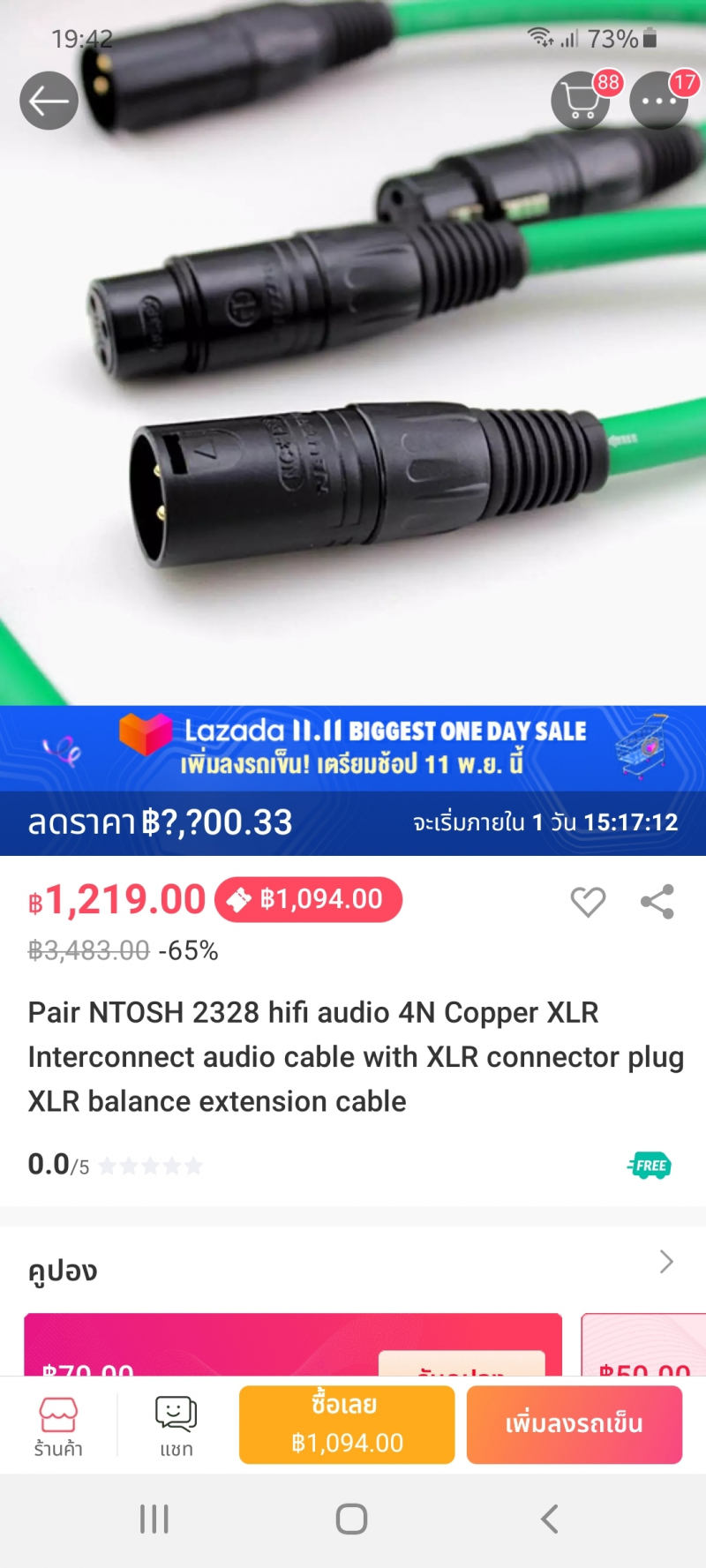
Task: Open the shopping cart with 88 items
Action: point(582,101)
